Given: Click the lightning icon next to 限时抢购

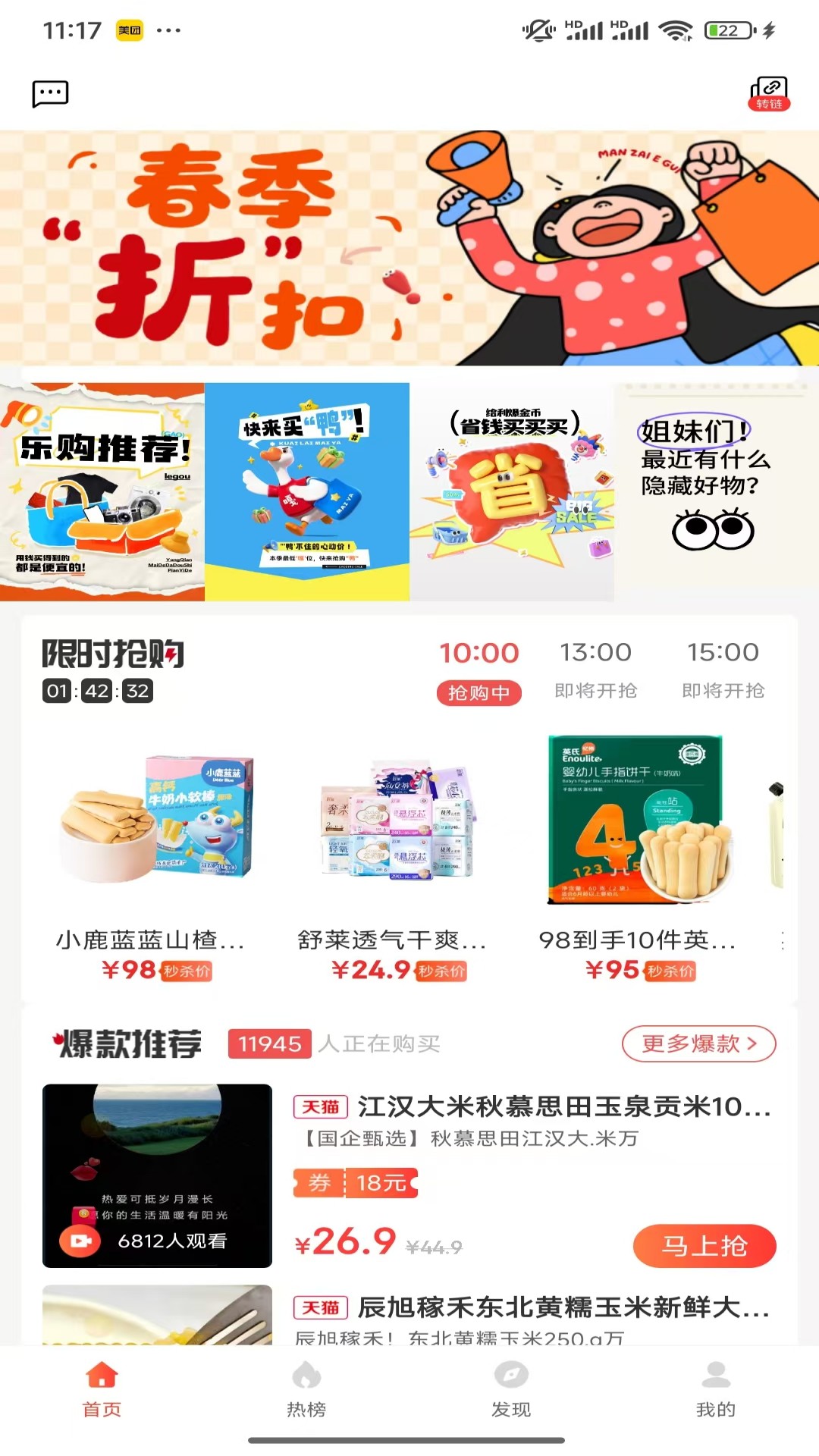Looking at the screenshot, I should [172, 654].
